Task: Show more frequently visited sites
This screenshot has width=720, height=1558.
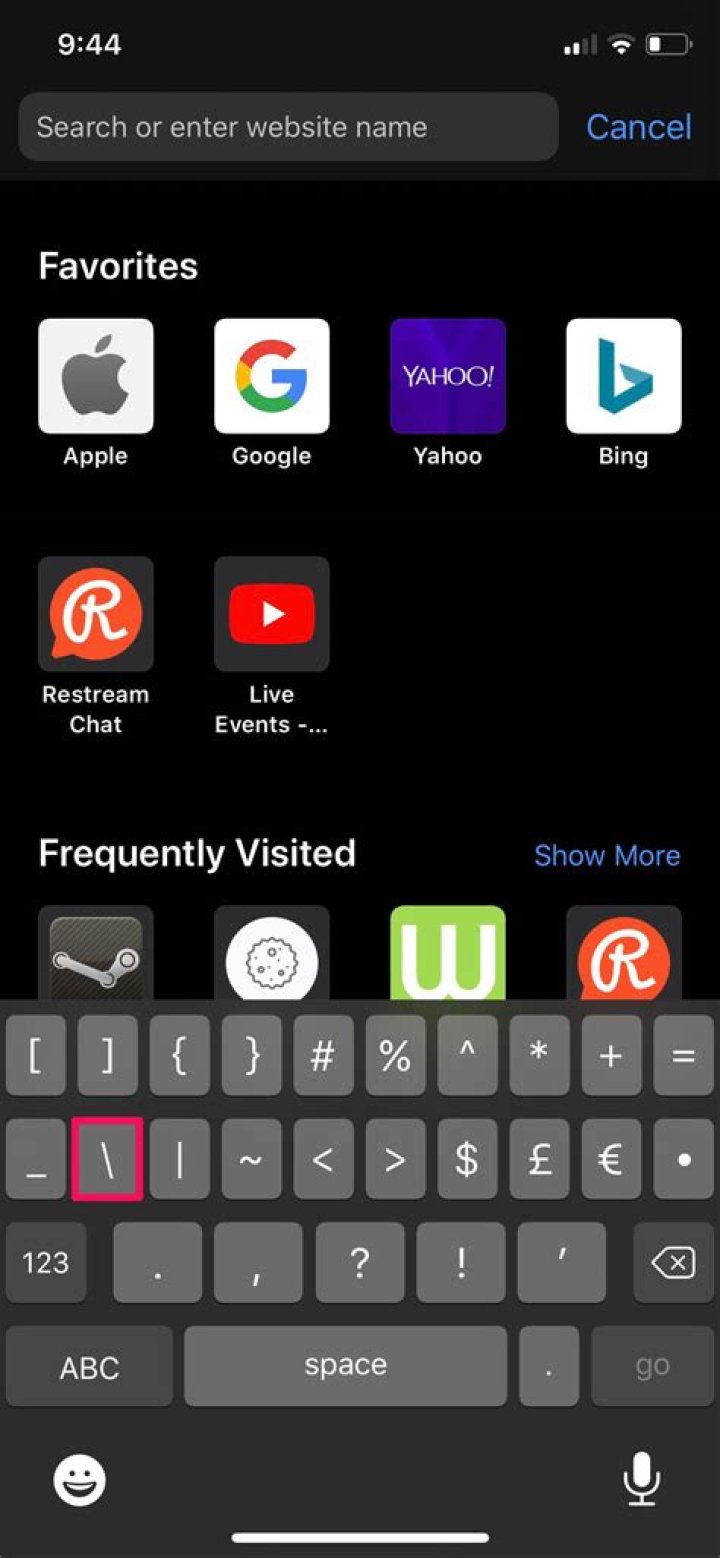Action: 606,856
